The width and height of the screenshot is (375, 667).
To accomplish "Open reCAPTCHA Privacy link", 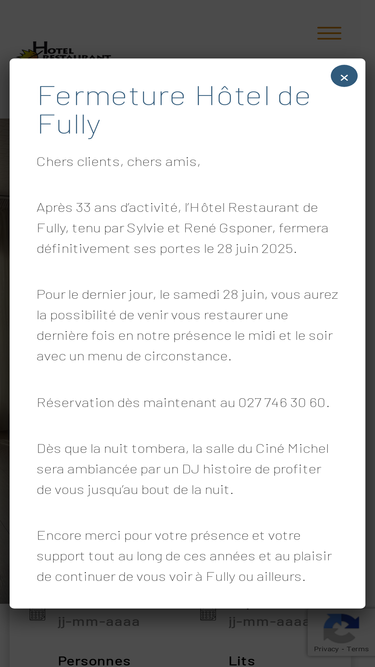I will [x=326, y=649].
